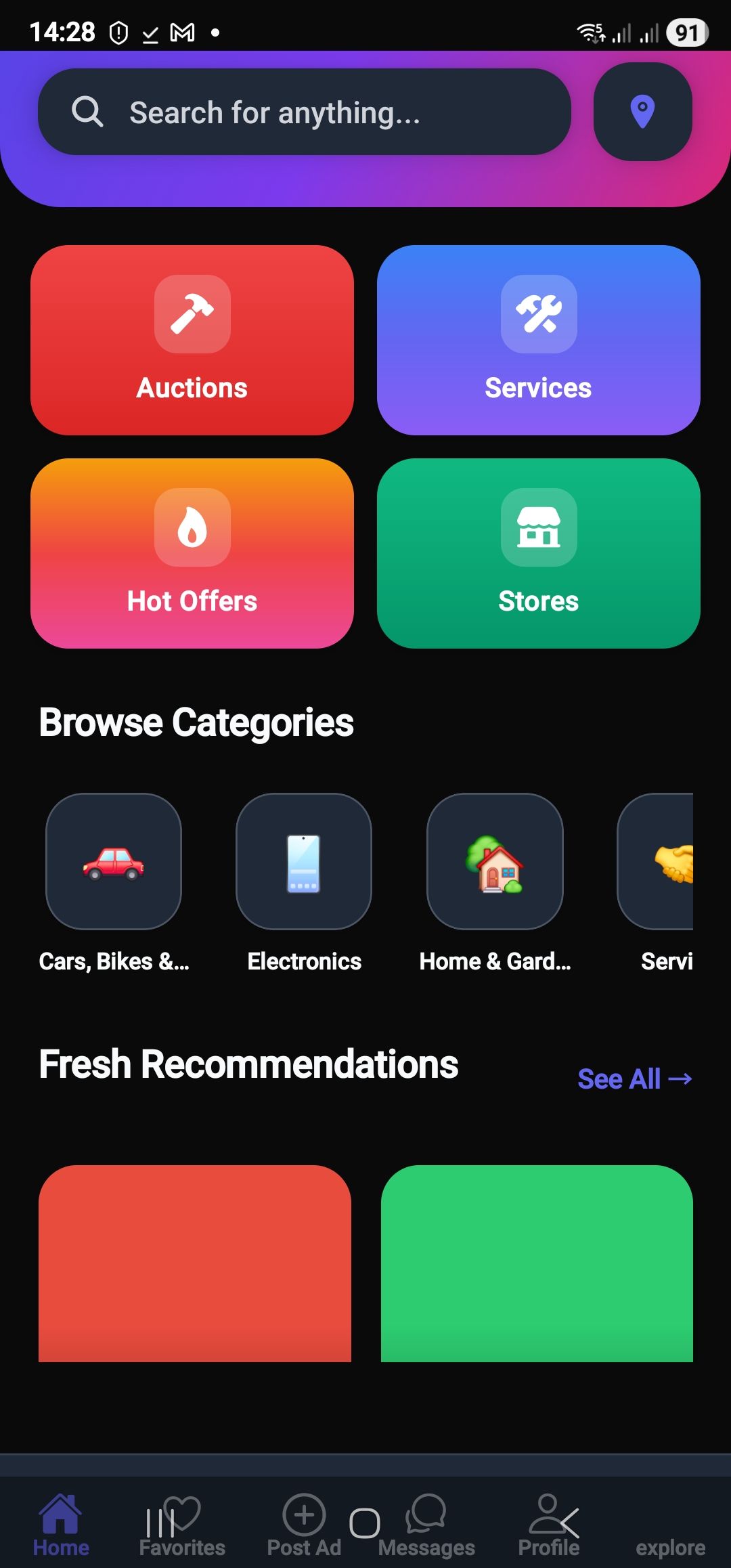The height and width of the screenshot is (1568, 731).
Task: Select the Home & Garden category
Action: [x=495, y=861]
